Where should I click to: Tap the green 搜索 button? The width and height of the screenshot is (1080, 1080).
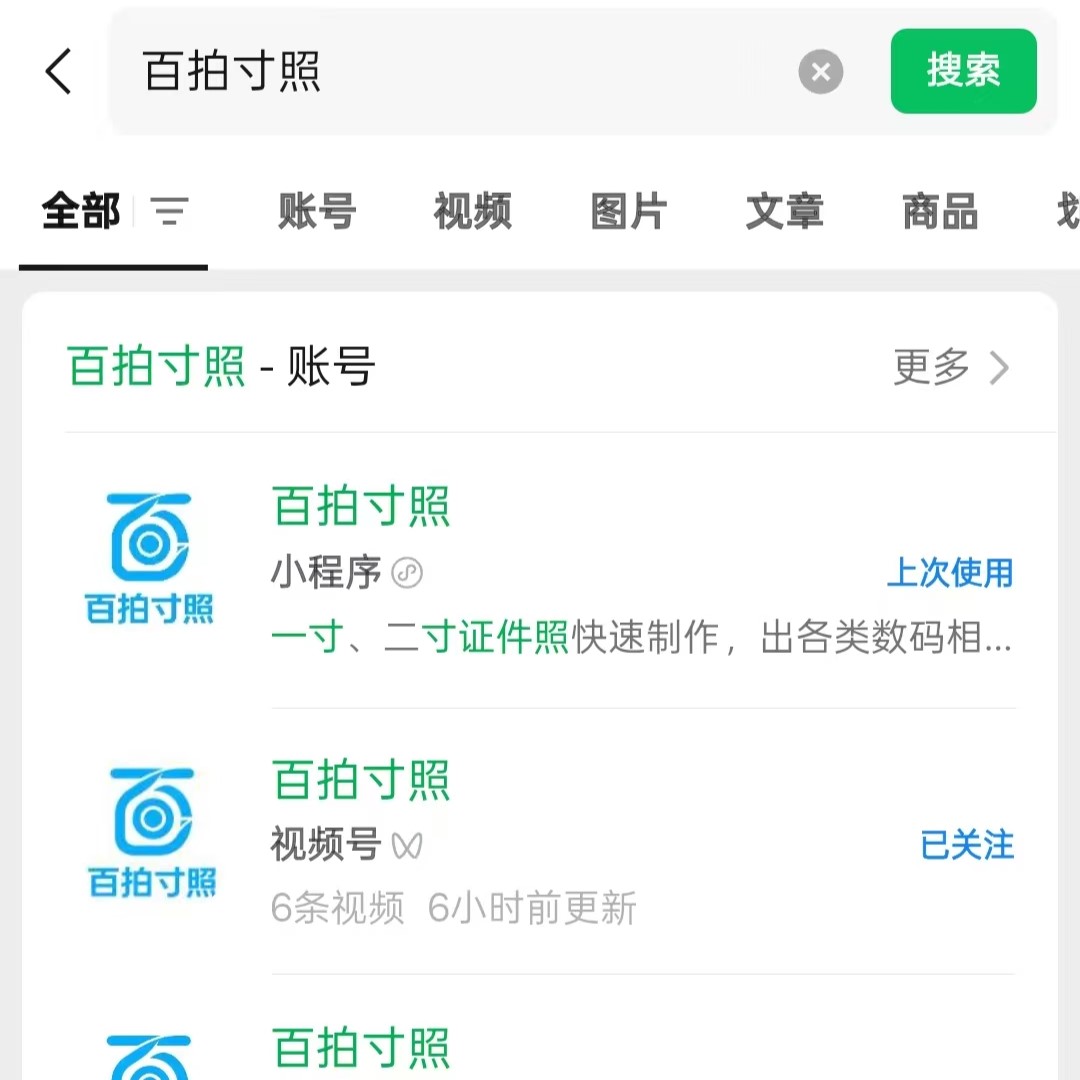(963, 71)
